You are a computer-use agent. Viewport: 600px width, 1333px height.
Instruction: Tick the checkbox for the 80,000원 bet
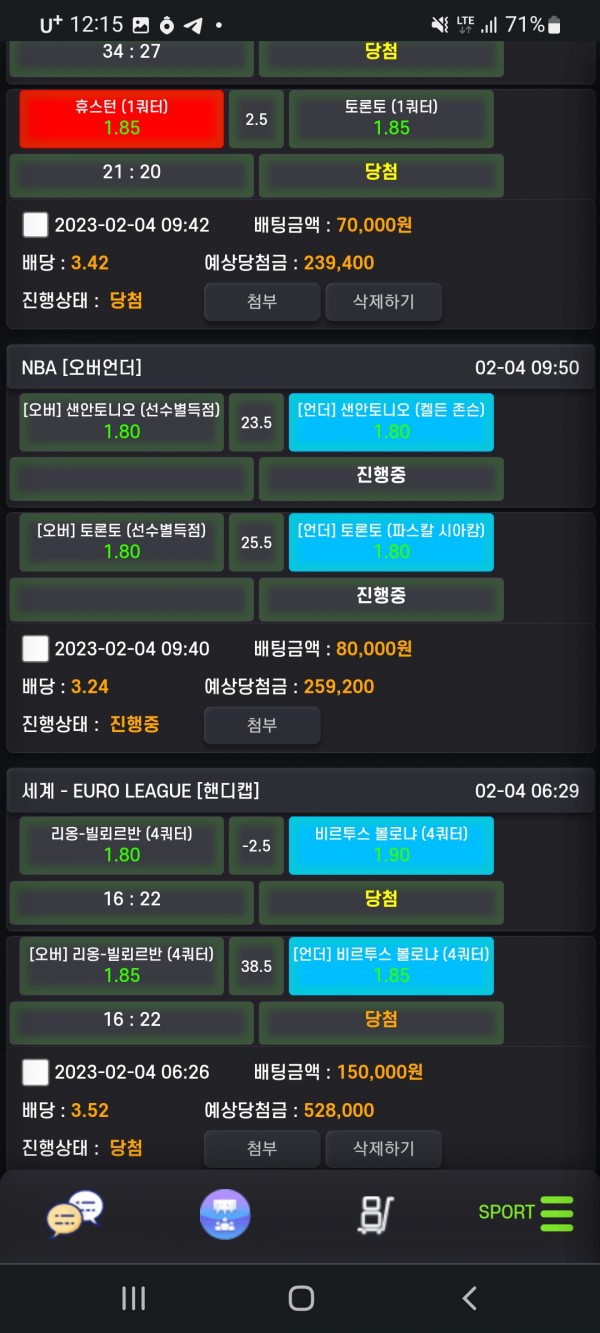[35, 649]
